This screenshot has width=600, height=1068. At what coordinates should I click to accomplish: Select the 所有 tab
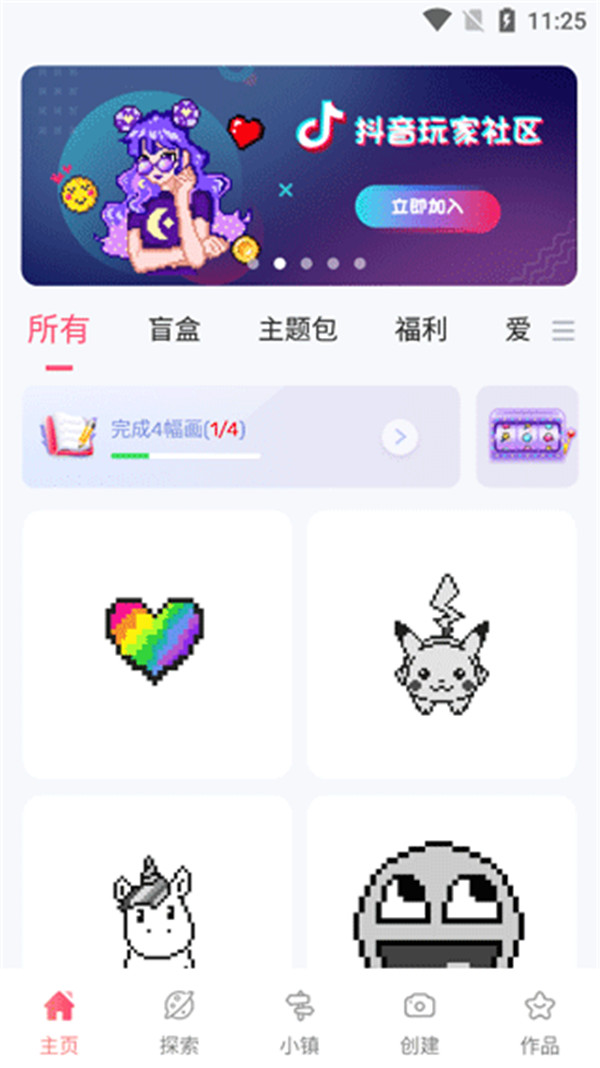pyautogui.click(x=58, y=329)
